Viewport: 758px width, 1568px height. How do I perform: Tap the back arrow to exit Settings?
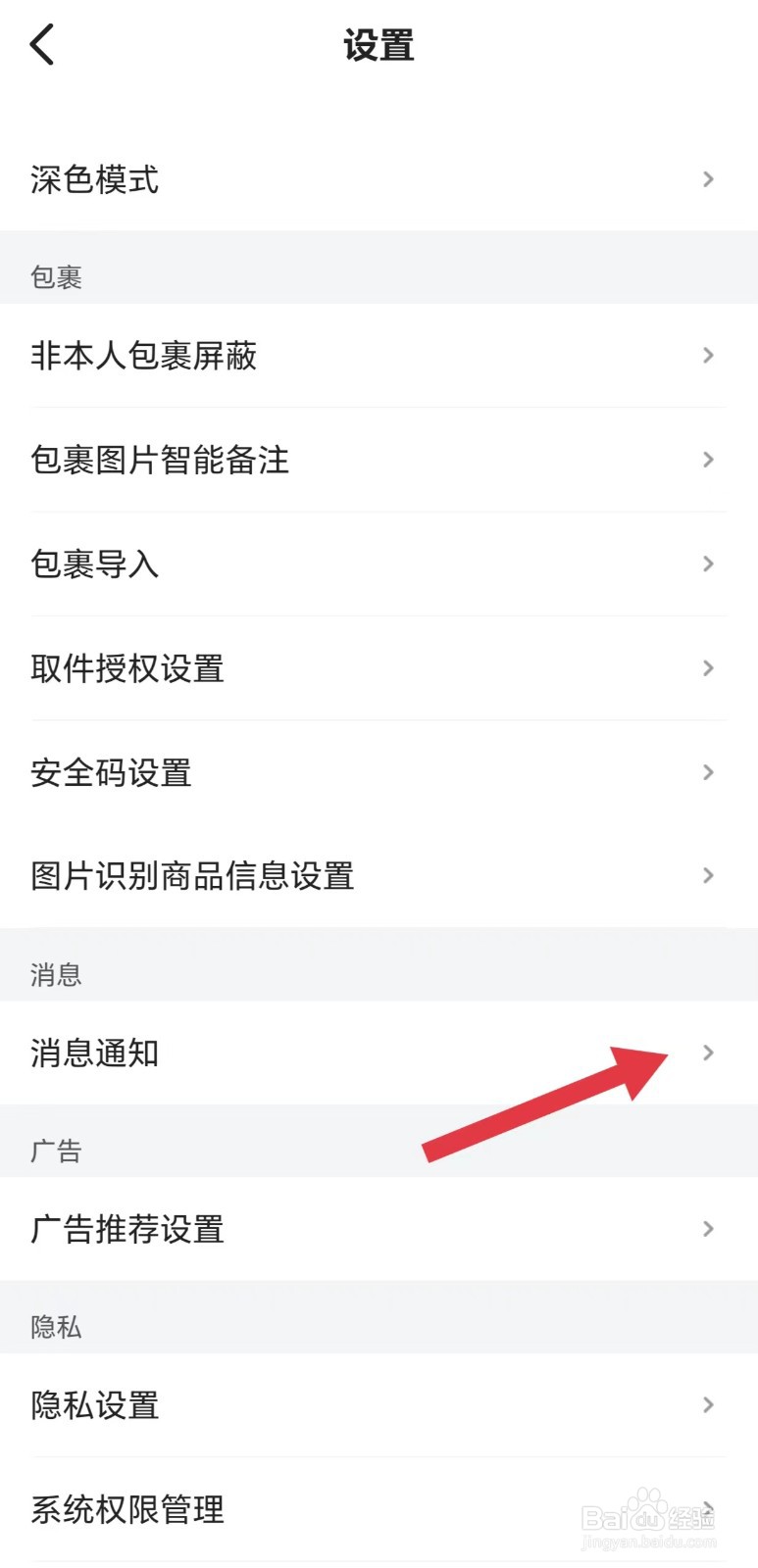pyautogui.click(x=41, y=44)
